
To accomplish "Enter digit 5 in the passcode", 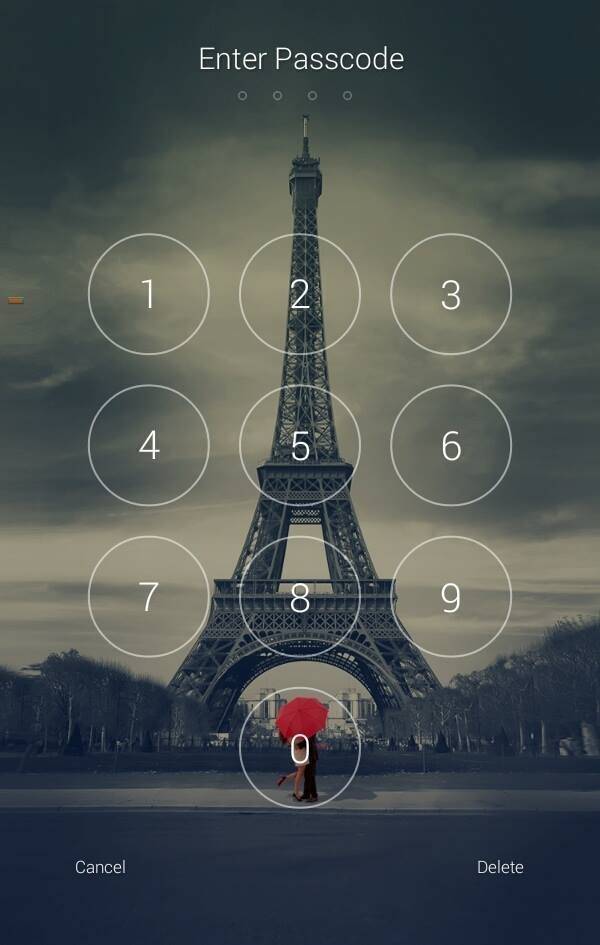I will tap(300, 445).
